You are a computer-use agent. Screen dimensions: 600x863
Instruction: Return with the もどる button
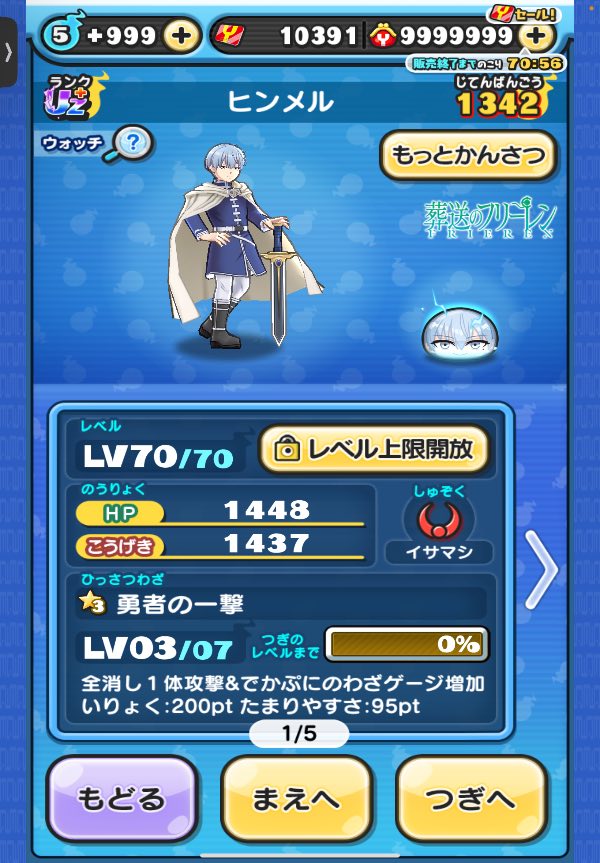pyautogui.click(x=121, y=799)
